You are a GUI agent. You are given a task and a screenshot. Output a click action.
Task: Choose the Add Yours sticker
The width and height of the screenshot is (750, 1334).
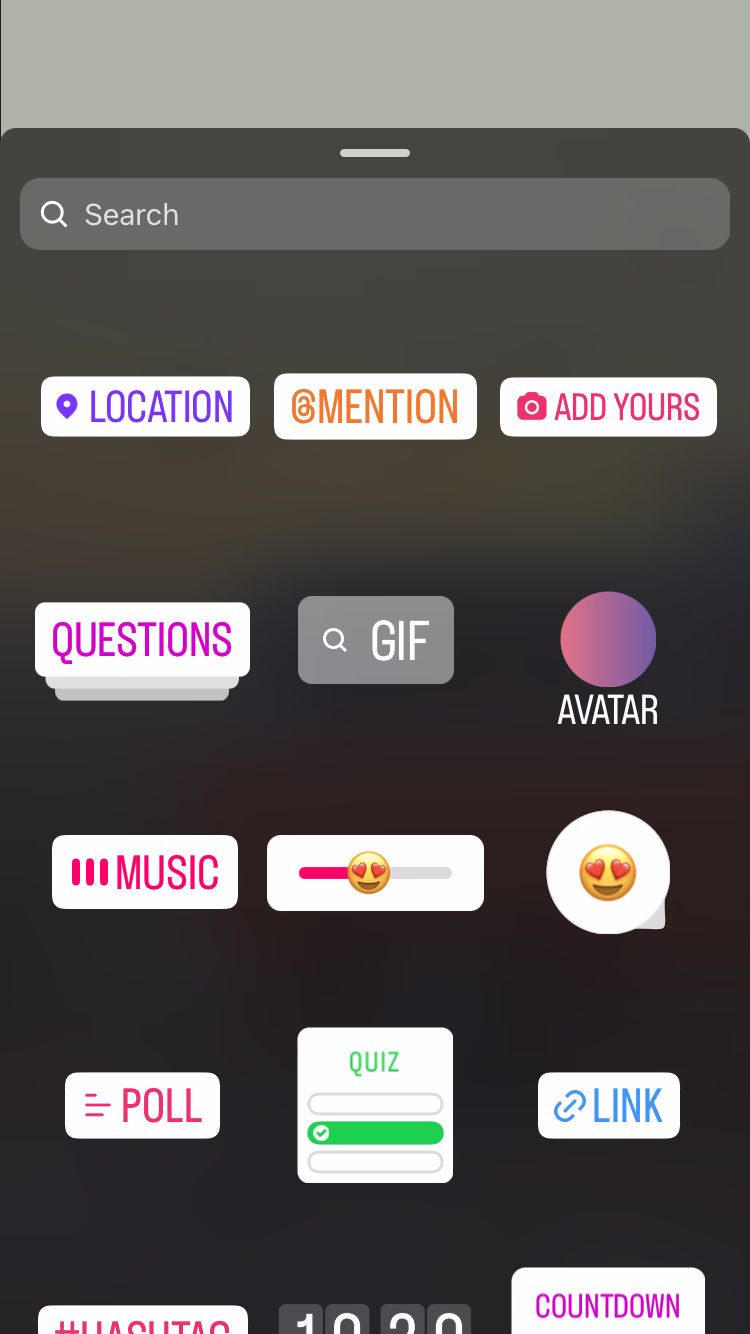point(608,407)
